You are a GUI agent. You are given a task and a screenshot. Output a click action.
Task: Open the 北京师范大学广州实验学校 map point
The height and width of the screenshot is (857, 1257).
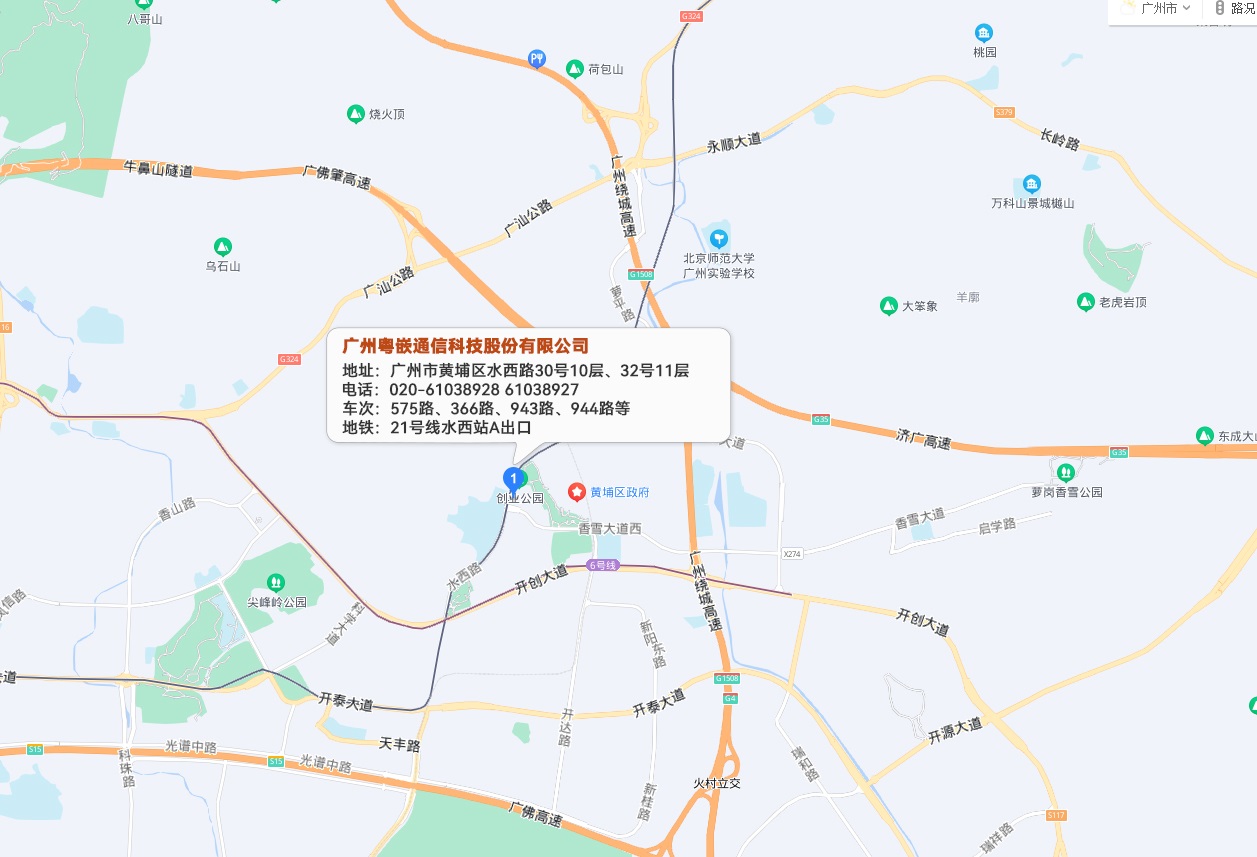[718, 238]
